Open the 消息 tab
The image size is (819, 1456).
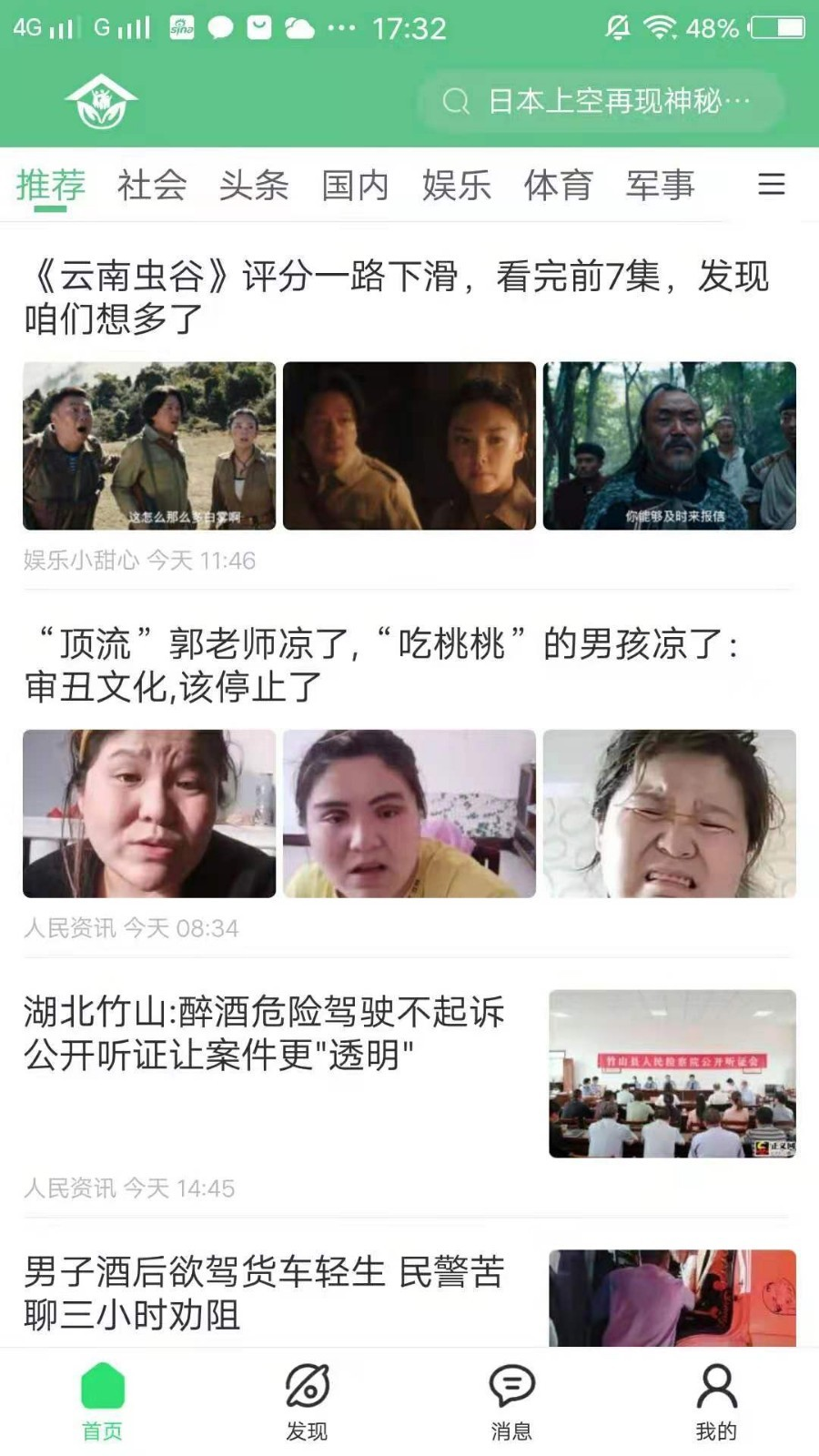511,1401
